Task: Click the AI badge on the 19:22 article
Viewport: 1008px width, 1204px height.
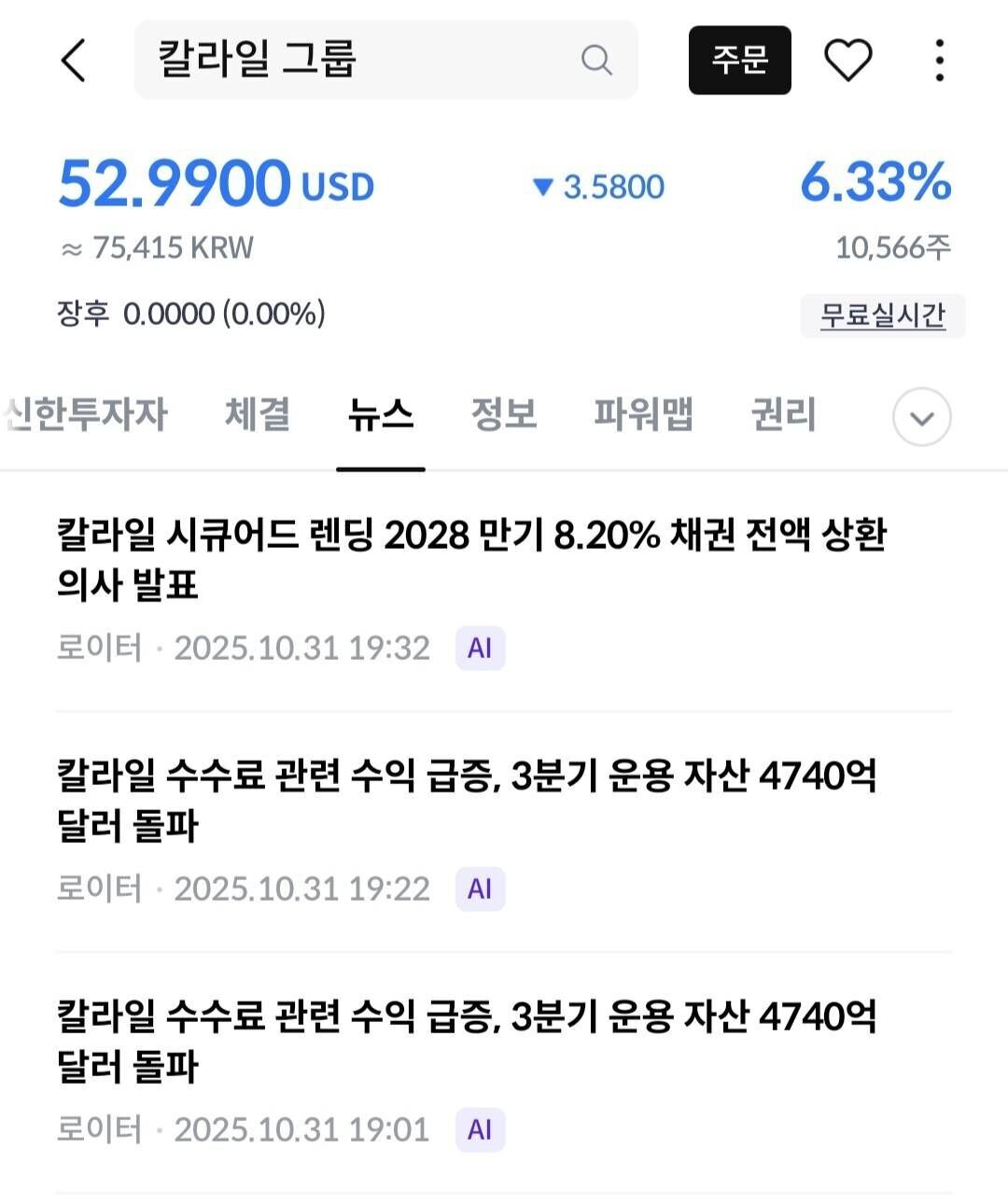Action: pos(481,888)
